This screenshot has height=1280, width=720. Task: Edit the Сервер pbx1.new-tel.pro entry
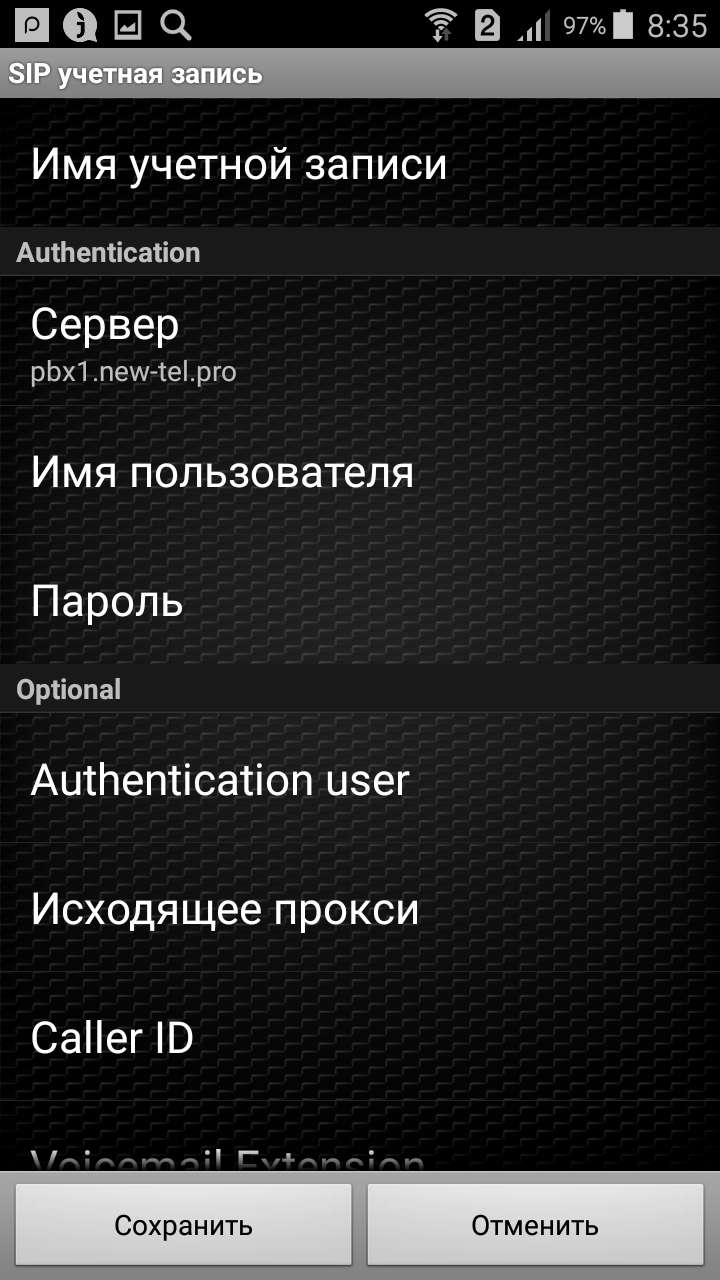[360, 341]
